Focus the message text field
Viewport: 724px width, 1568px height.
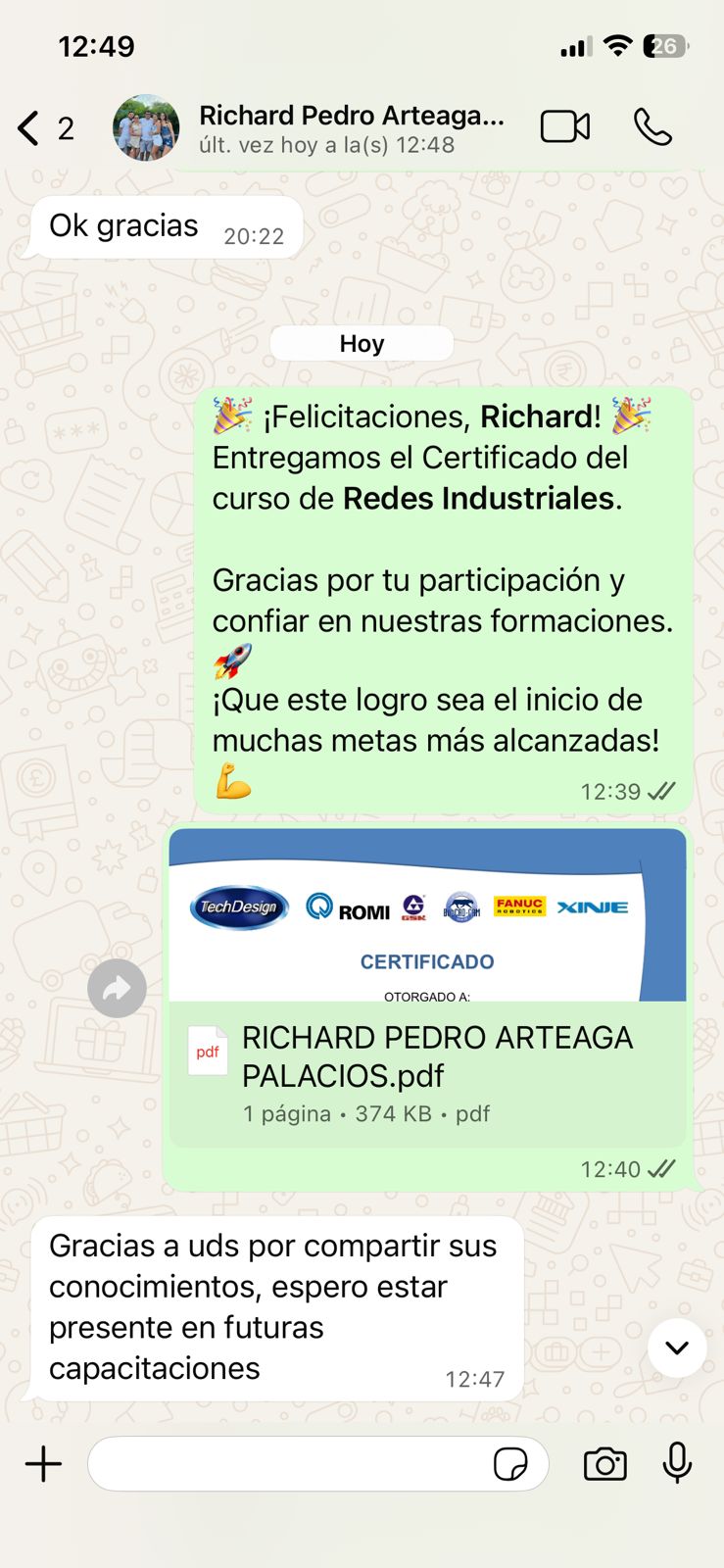point(289,1464)
